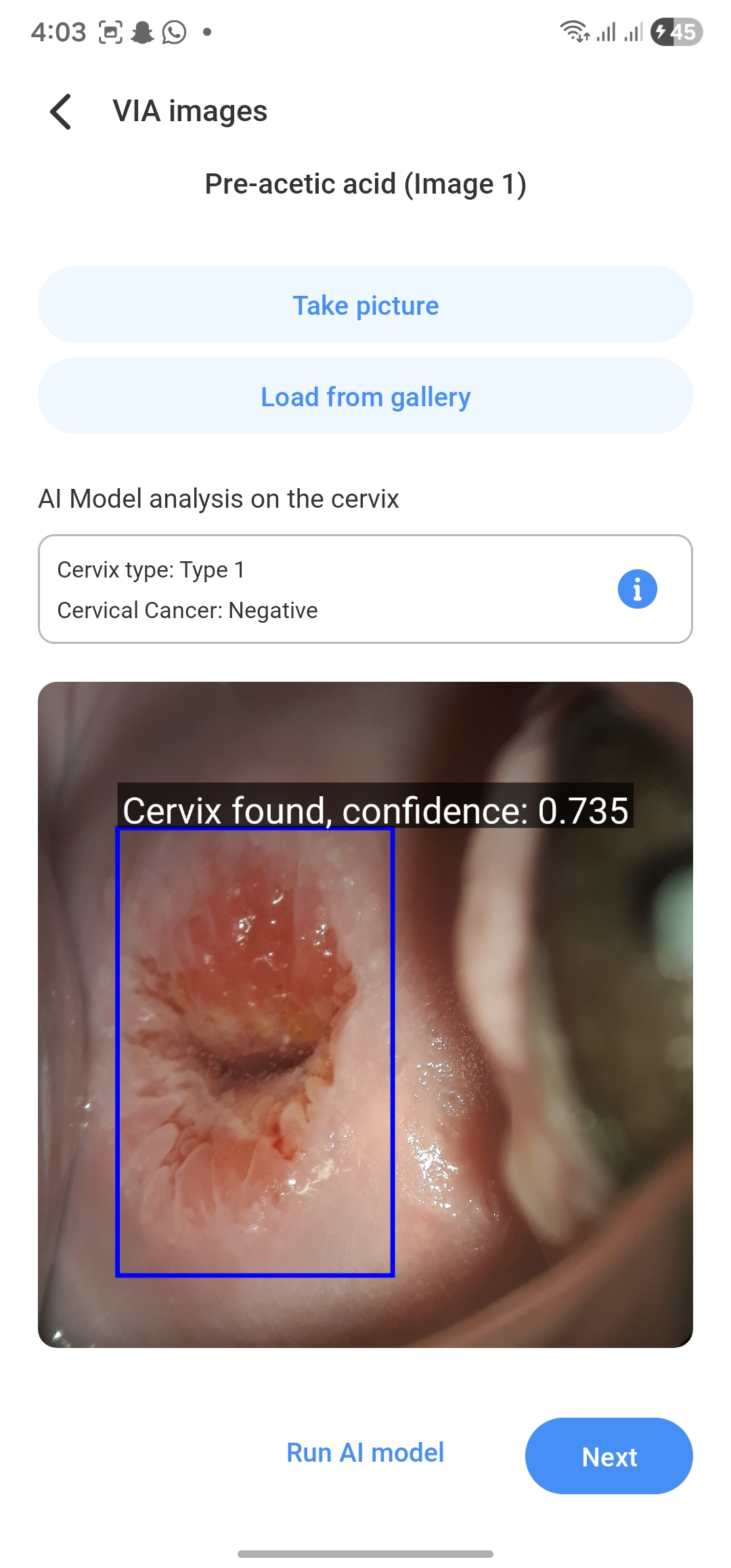Viewport: 731px width, 1568px height.
Task: Tap the Take picture button
Action: pos(365,305)
